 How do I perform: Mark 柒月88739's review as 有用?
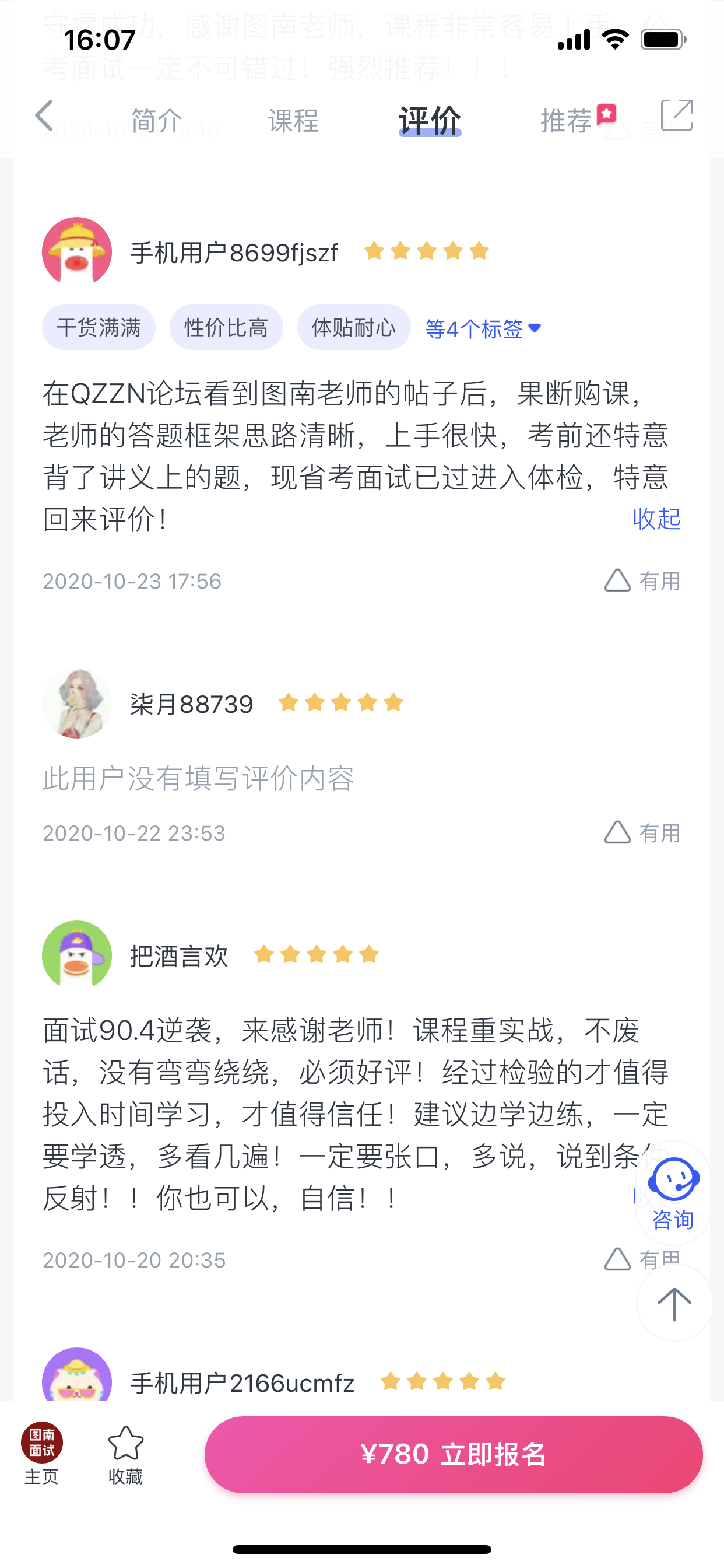641,832
